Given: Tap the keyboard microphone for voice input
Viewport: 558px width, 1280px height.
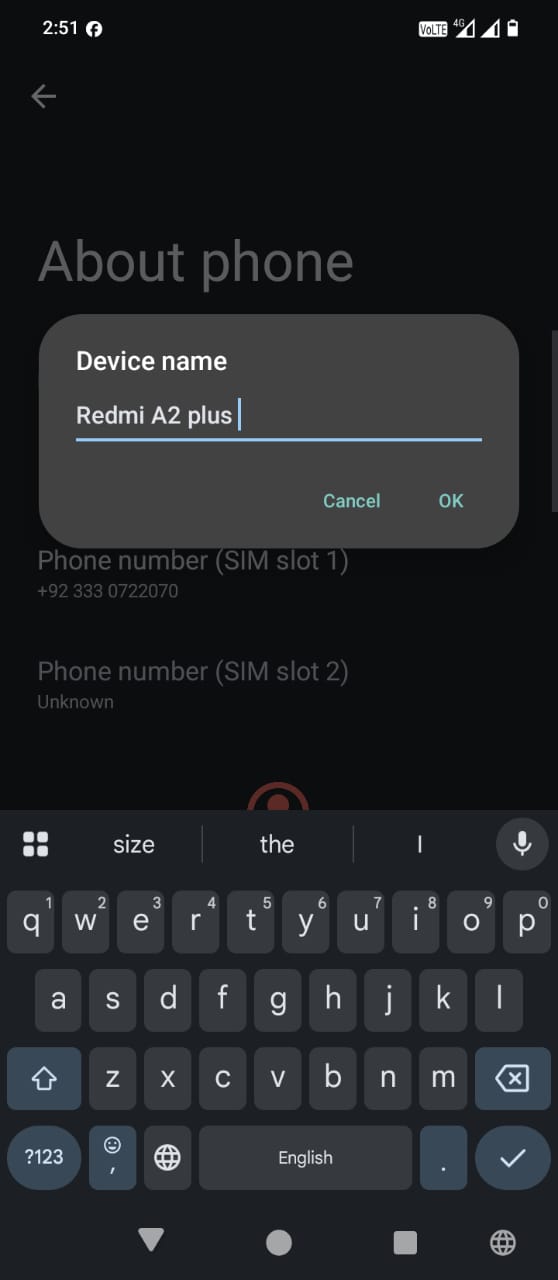Looking at the screenshot, I should point(522,844).
